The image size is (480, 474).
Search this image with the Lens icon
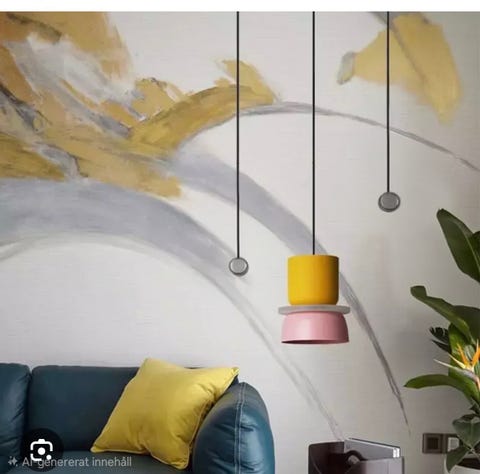click(x=42, y=450)
